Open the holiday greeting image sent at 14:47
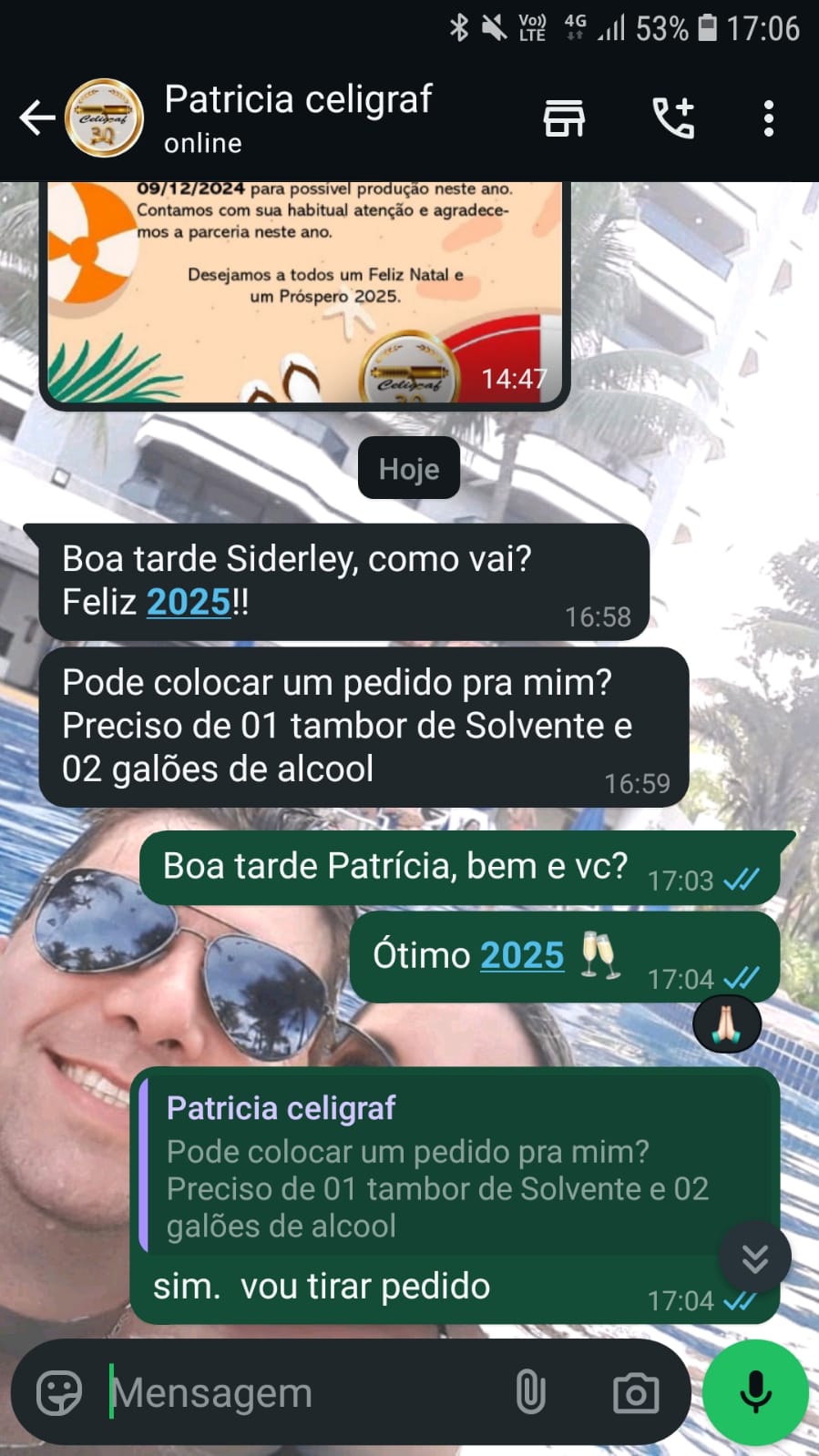Image resolution: width=819 pixels, height=1456 pixels. pos(304,291)
